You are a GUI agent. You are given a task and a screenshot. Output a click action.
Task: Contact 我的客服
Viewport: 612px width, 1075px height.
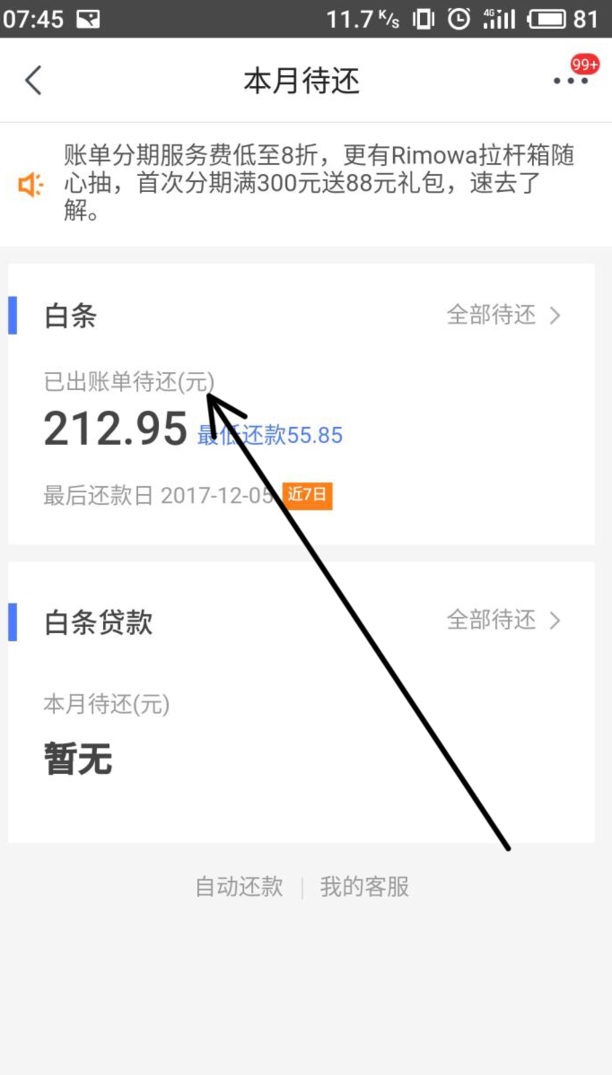pyautogui.click(x=365, y=886)
